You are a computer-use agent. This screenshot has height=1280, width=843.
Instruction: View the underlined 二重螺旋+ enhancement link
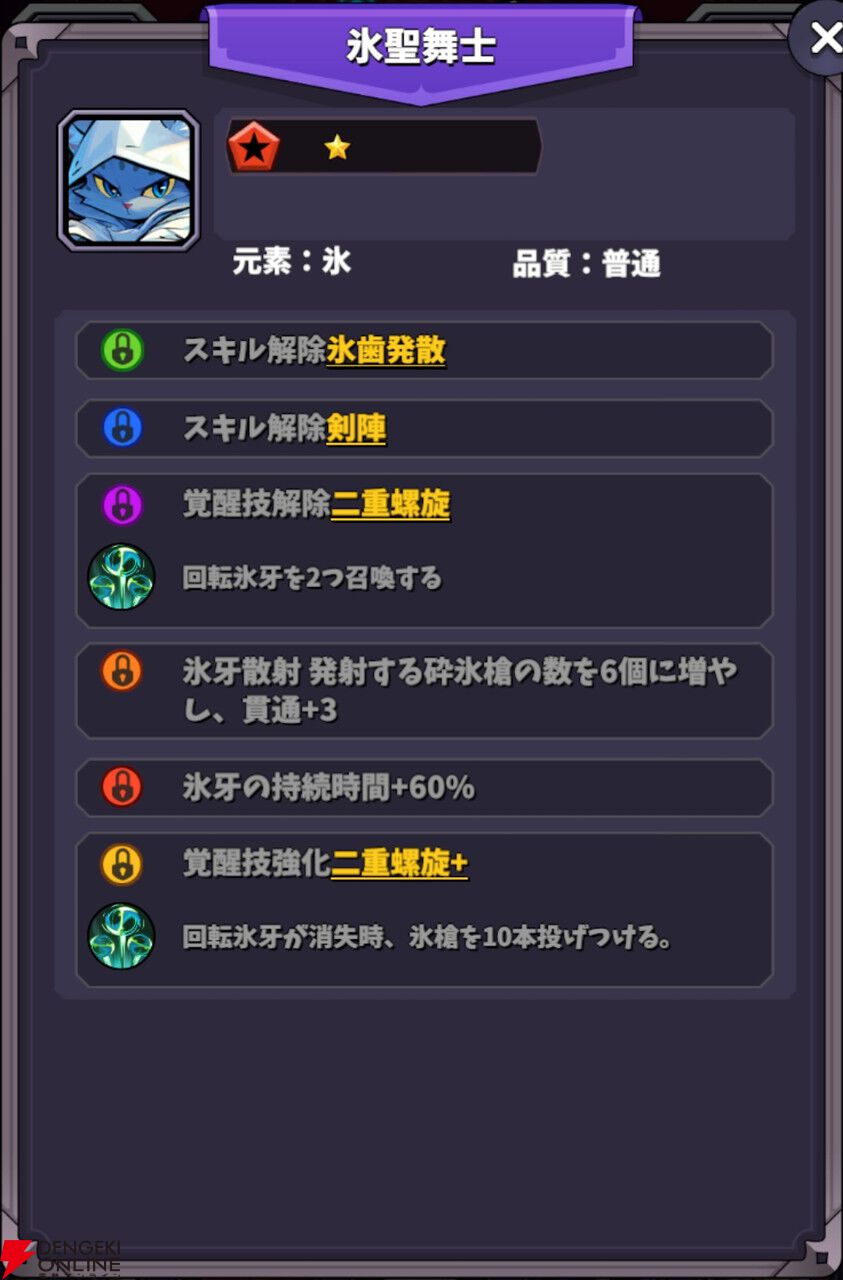399,864
